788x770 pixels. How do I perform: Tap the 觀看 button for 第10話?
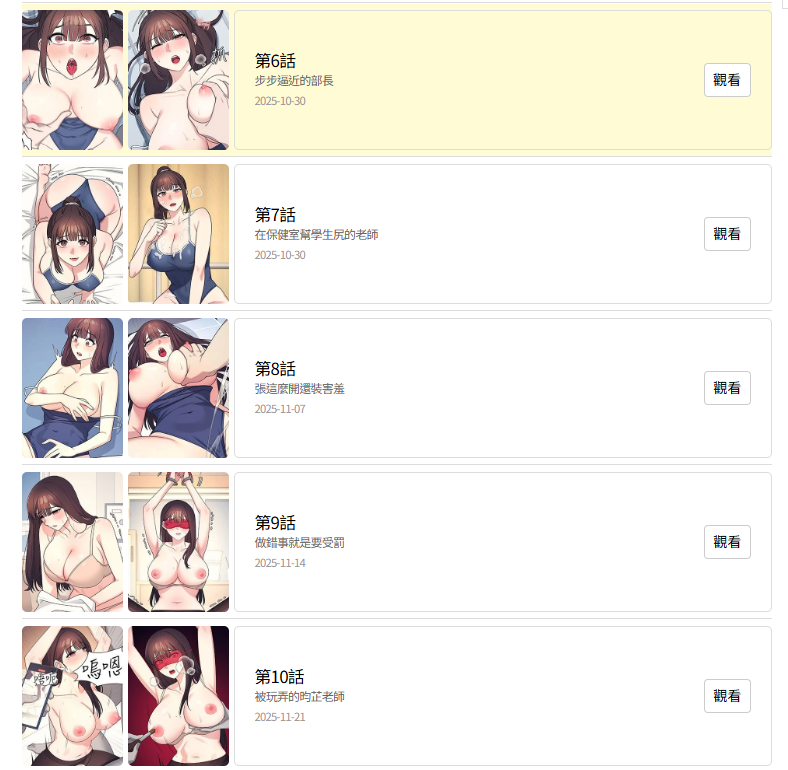[x=727, y=696]
